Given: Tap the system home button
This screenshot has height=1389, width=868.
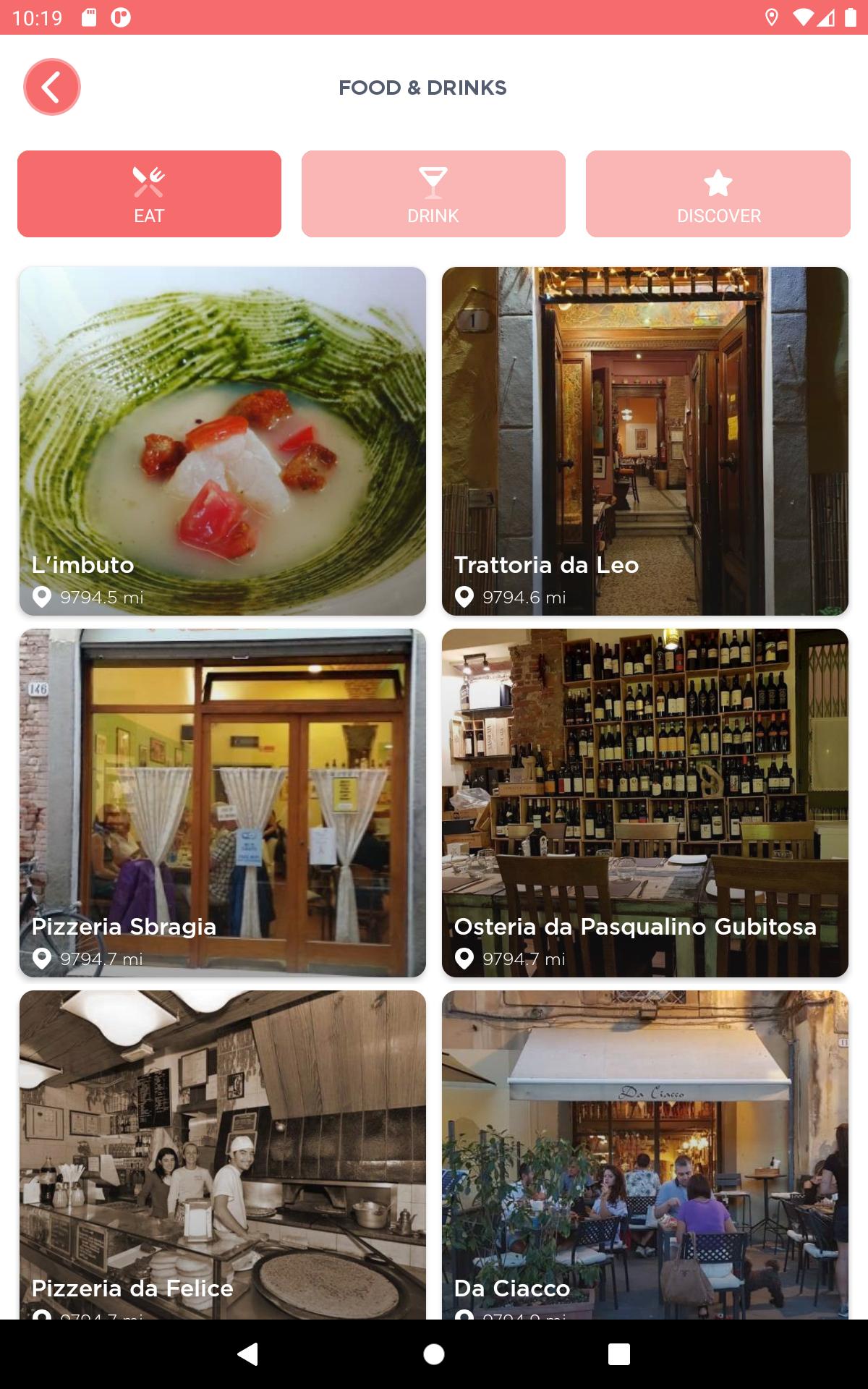Looking at the screenshot, I should tap(434, 1354).
